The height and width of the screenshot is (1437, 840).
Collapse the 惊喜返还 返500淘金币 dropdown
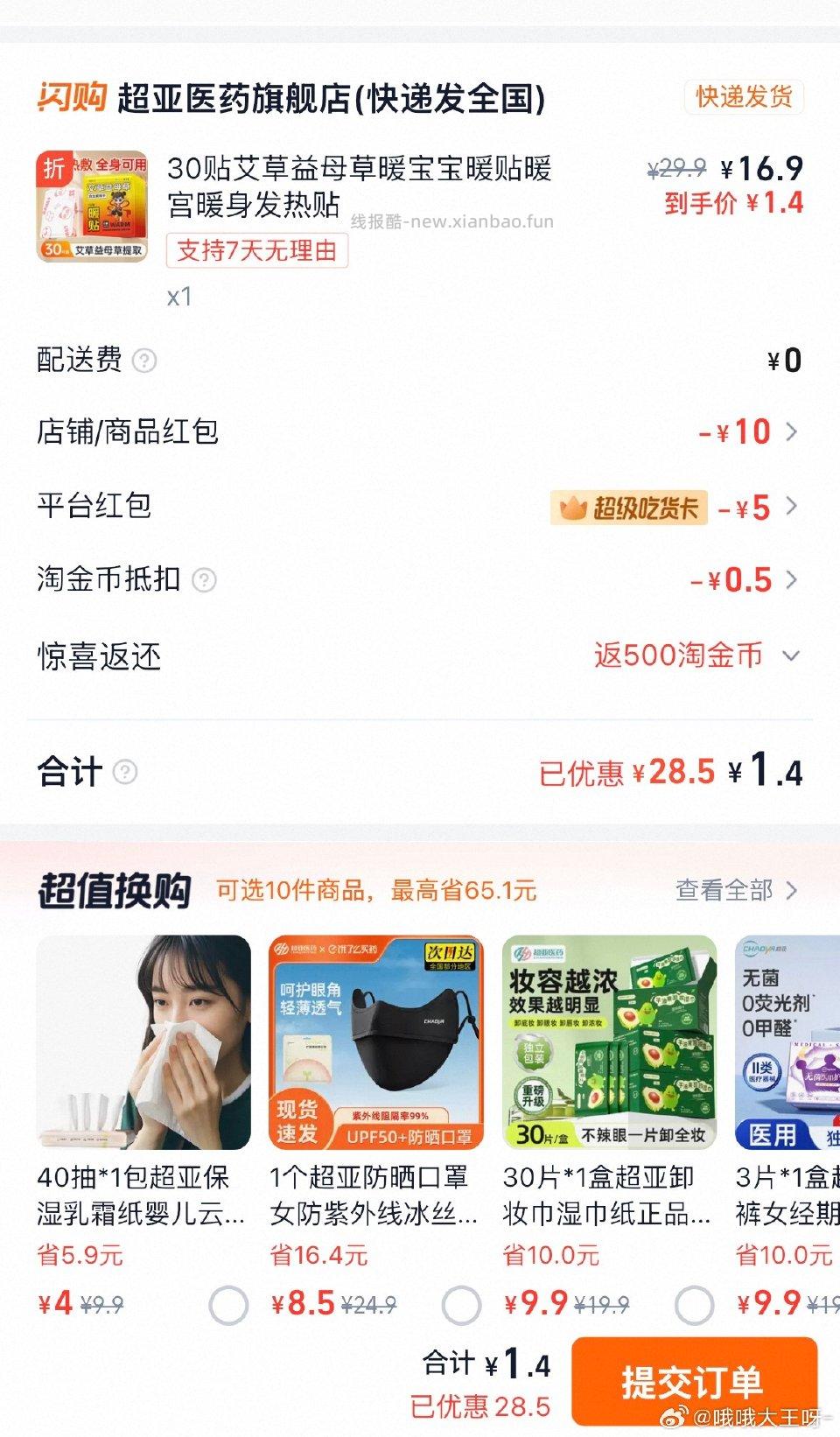(x=792, y=655)
